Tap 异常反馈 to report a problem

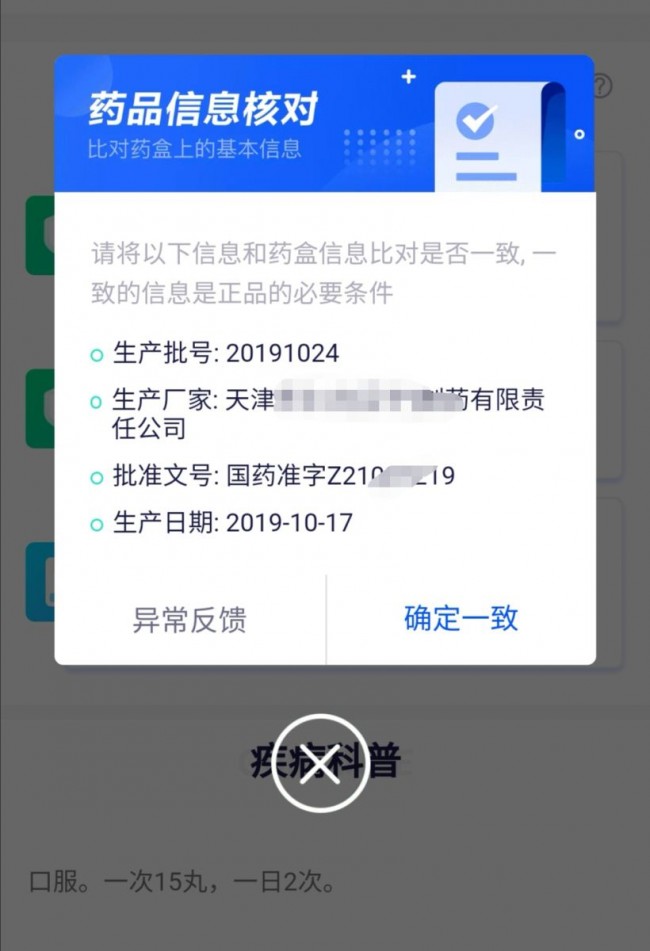pos(190,620)
